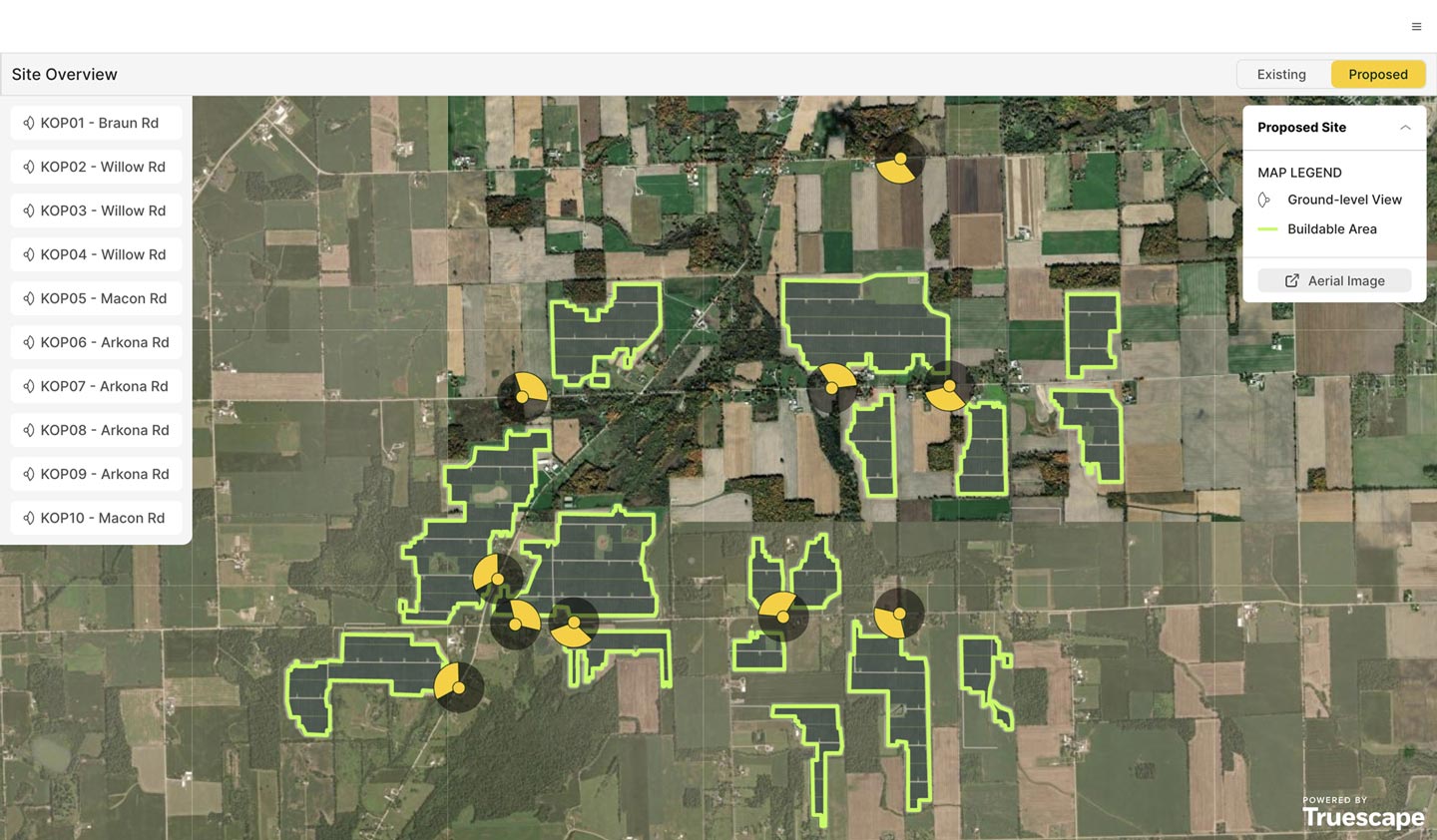View KOP07 - Arkona Rd

97,386
